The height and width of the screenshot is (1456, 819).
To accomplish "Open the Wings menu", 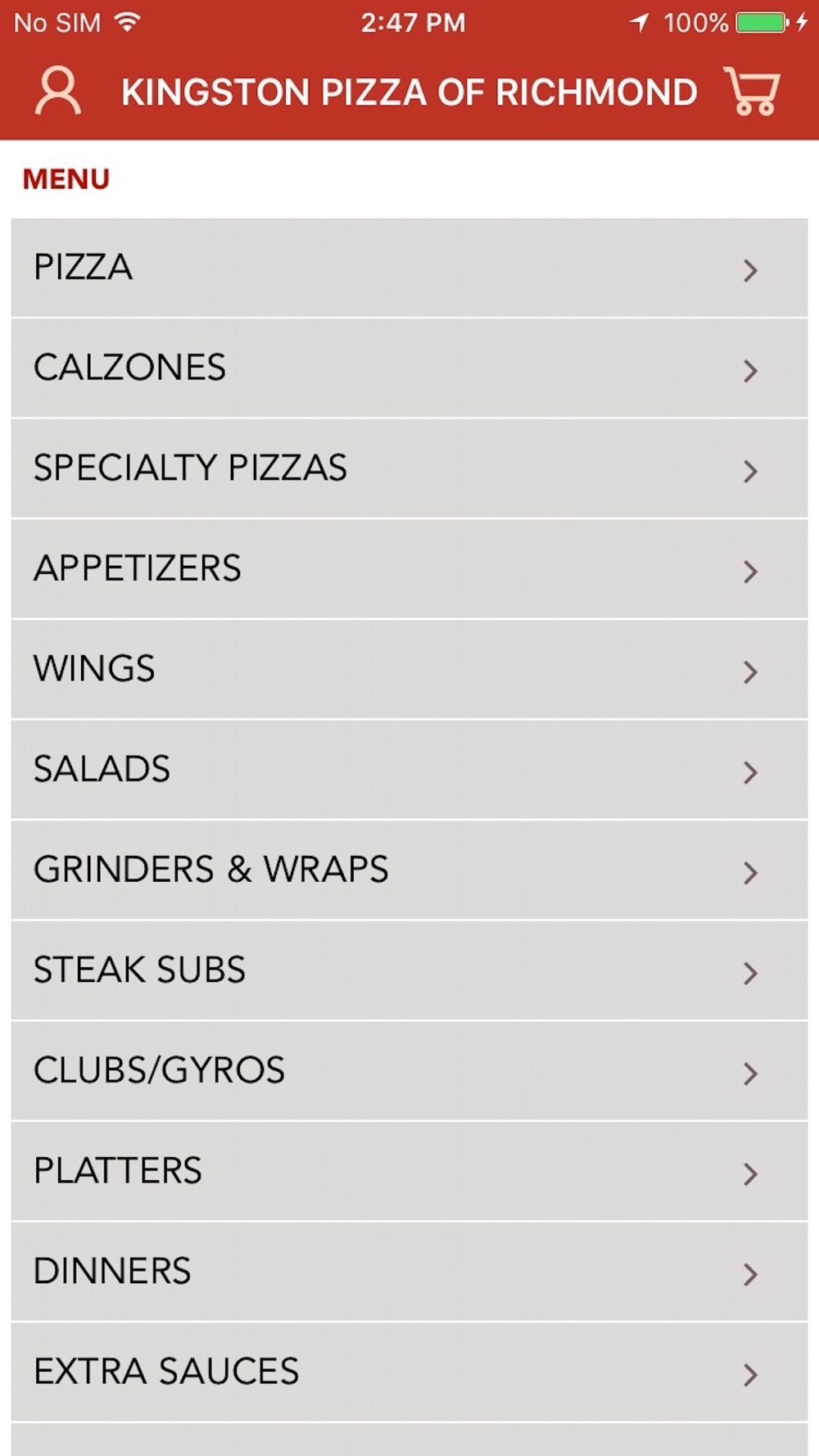I will (x=409, y=670).
